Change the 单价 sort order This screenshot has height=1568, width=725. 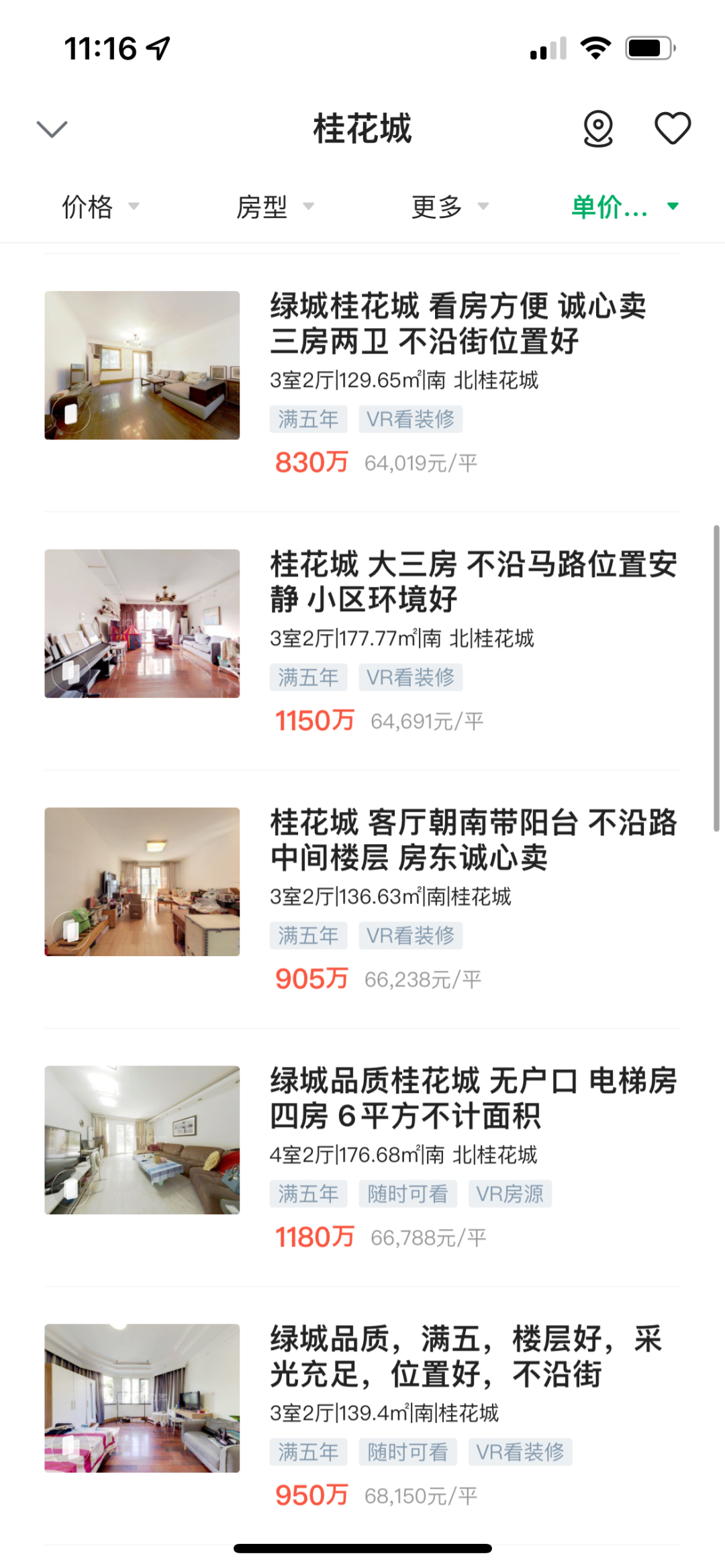click(624, 207)
